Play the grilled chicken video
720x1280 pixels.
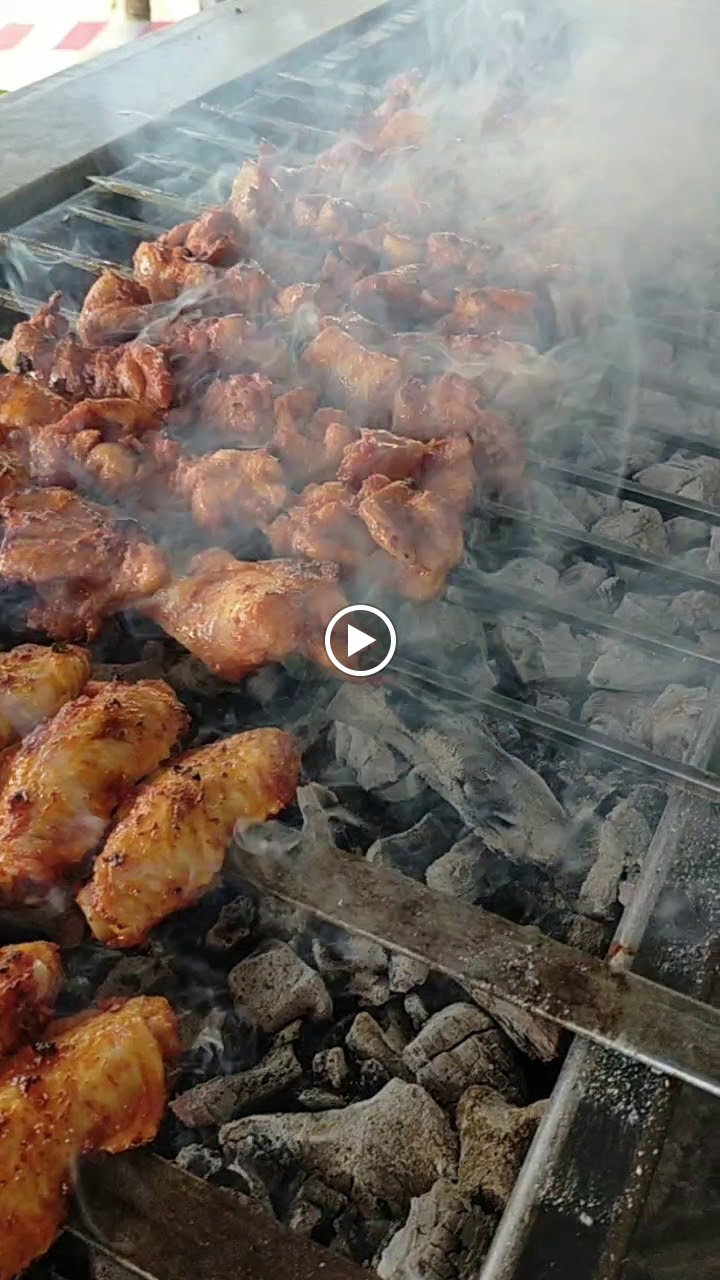coord(360,640)
